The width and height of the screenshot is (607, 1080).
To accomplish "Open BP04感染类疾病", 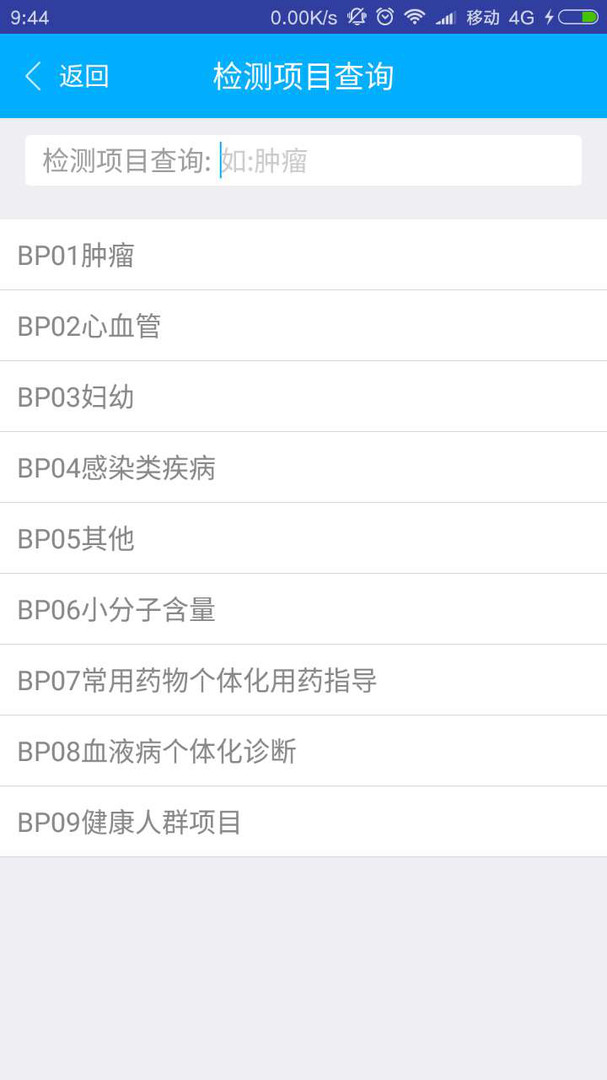I will [303, 468].
